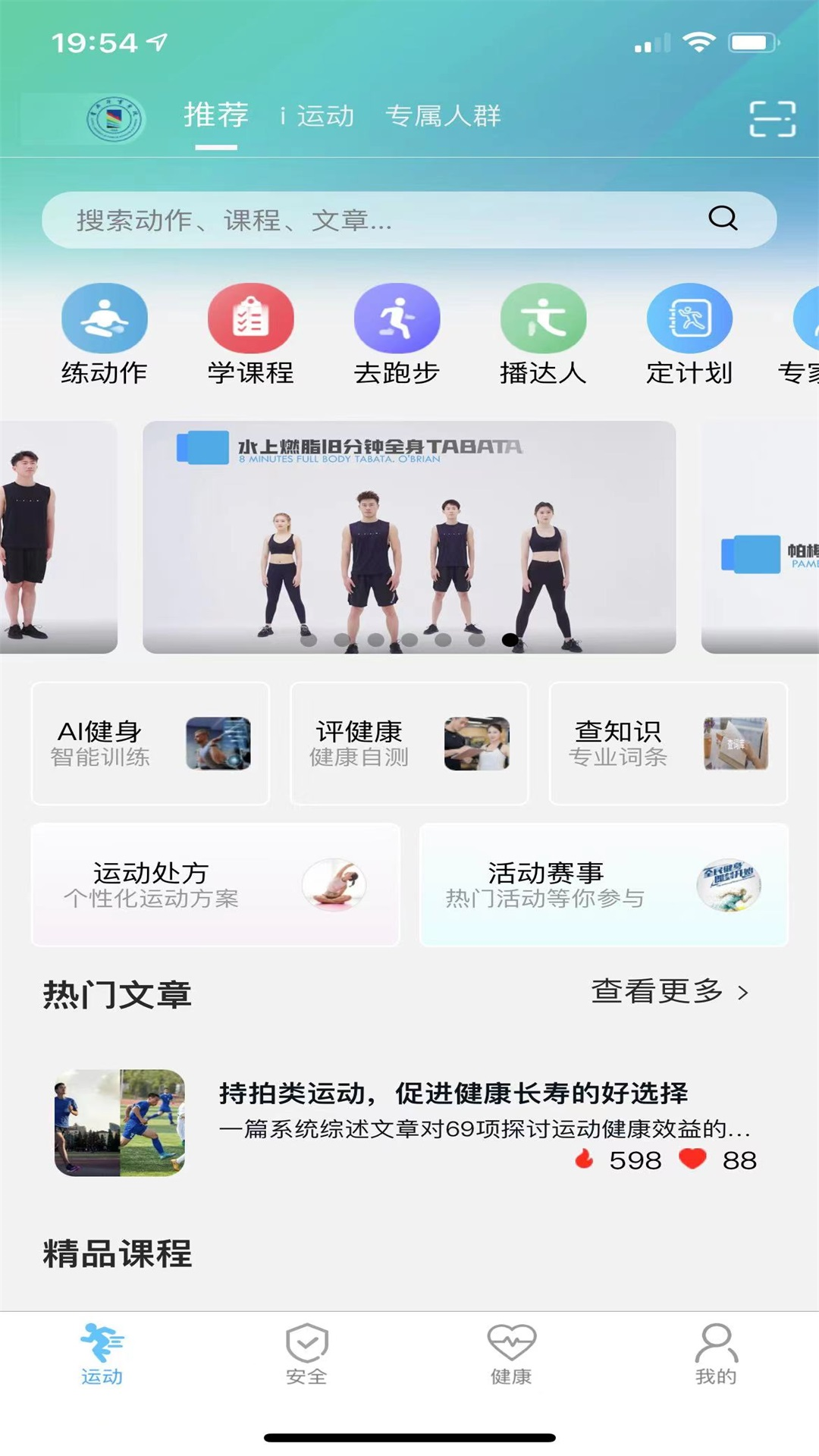This screenshot has width=819, height=1456.
Task: Open the 水上燃脂 TABATA banner
Action: tap(409, 536)
